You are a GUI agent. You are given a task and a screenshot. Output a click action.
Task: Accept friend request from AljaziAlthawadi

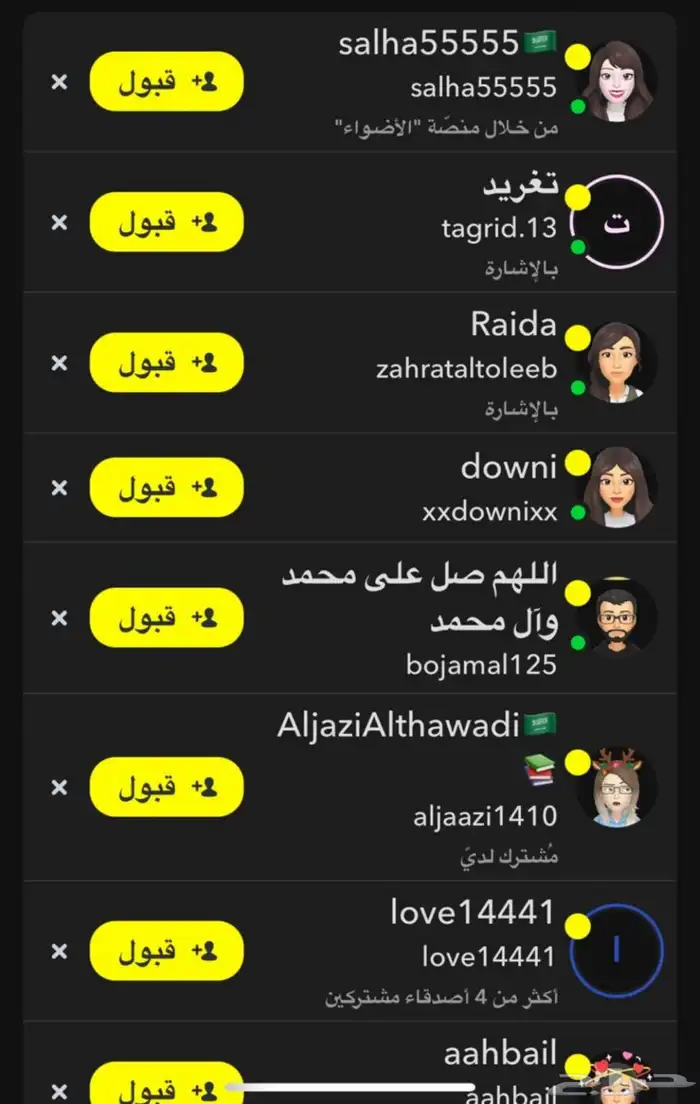pos(167,787)
